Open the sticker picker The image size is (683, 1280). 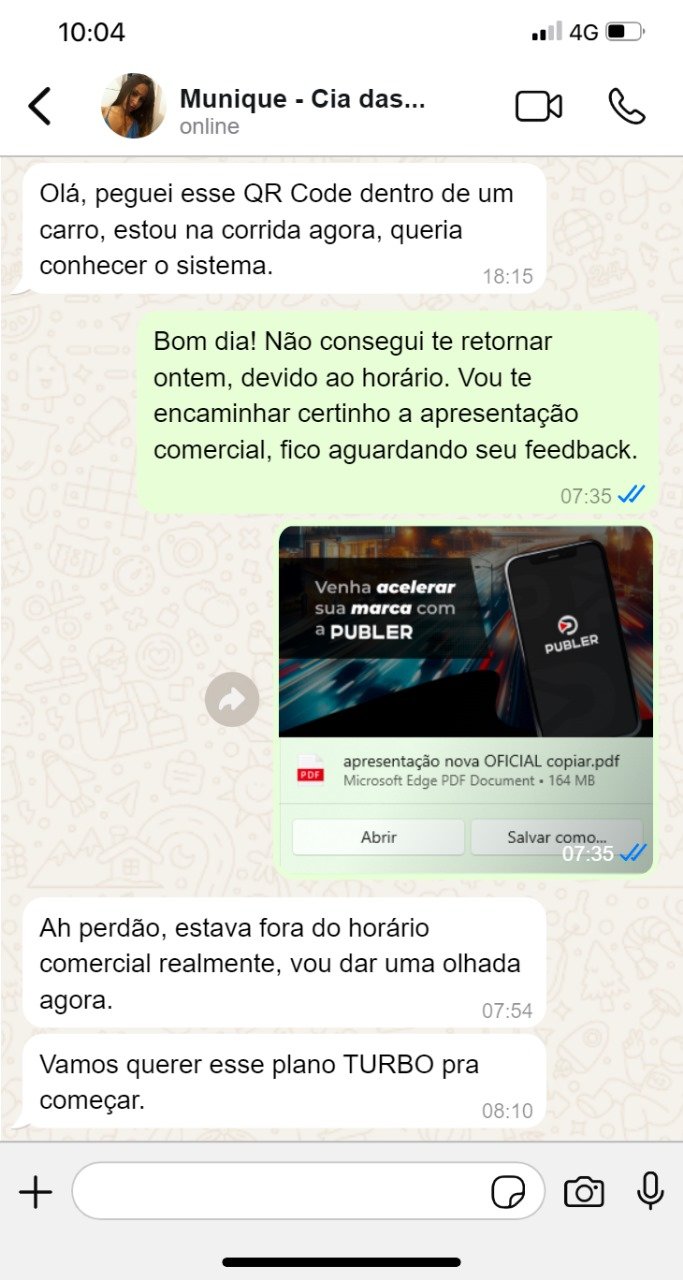pos(508,1192)
